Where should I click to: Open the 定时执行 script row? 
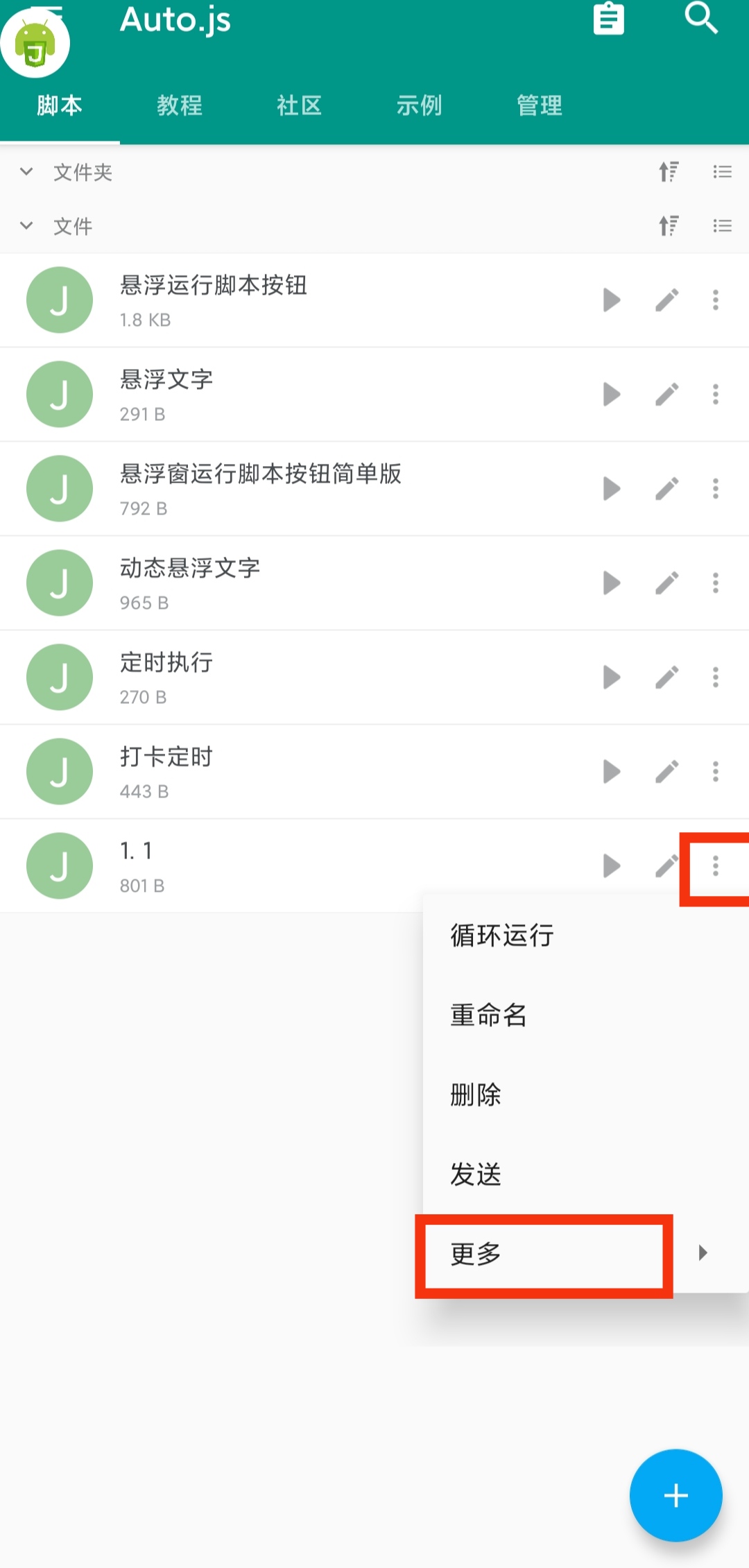point(374,678)
